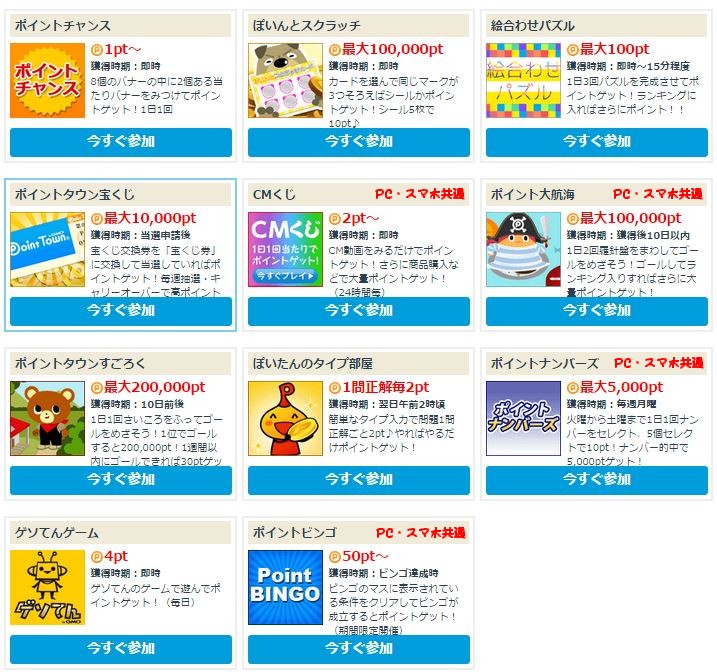The image size is (717, 672).
Task: Tap 今すぐ参加 under CMくじ
Action: coord(358,311)
